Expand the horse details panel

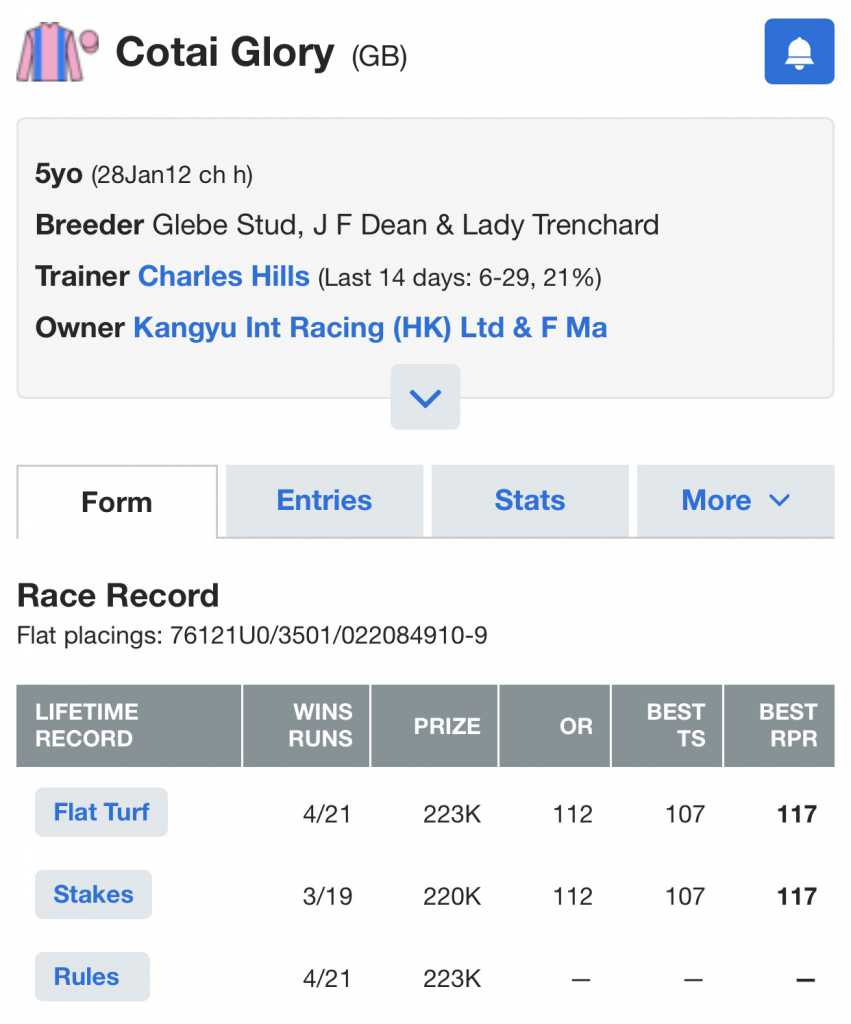(x=425, y=397)
